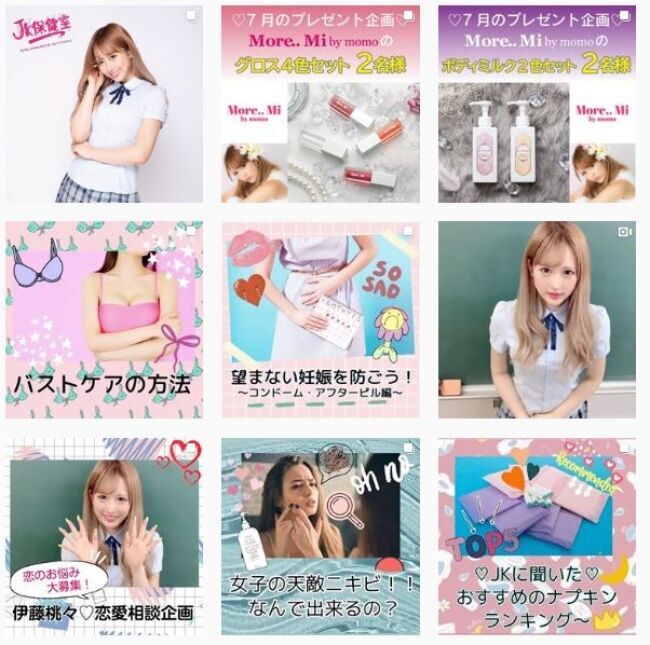Open the 望まない妊娠を防ごう post
Image resolution: width=650 pixels, height=645 pixels.
click(x=320, y=319)
